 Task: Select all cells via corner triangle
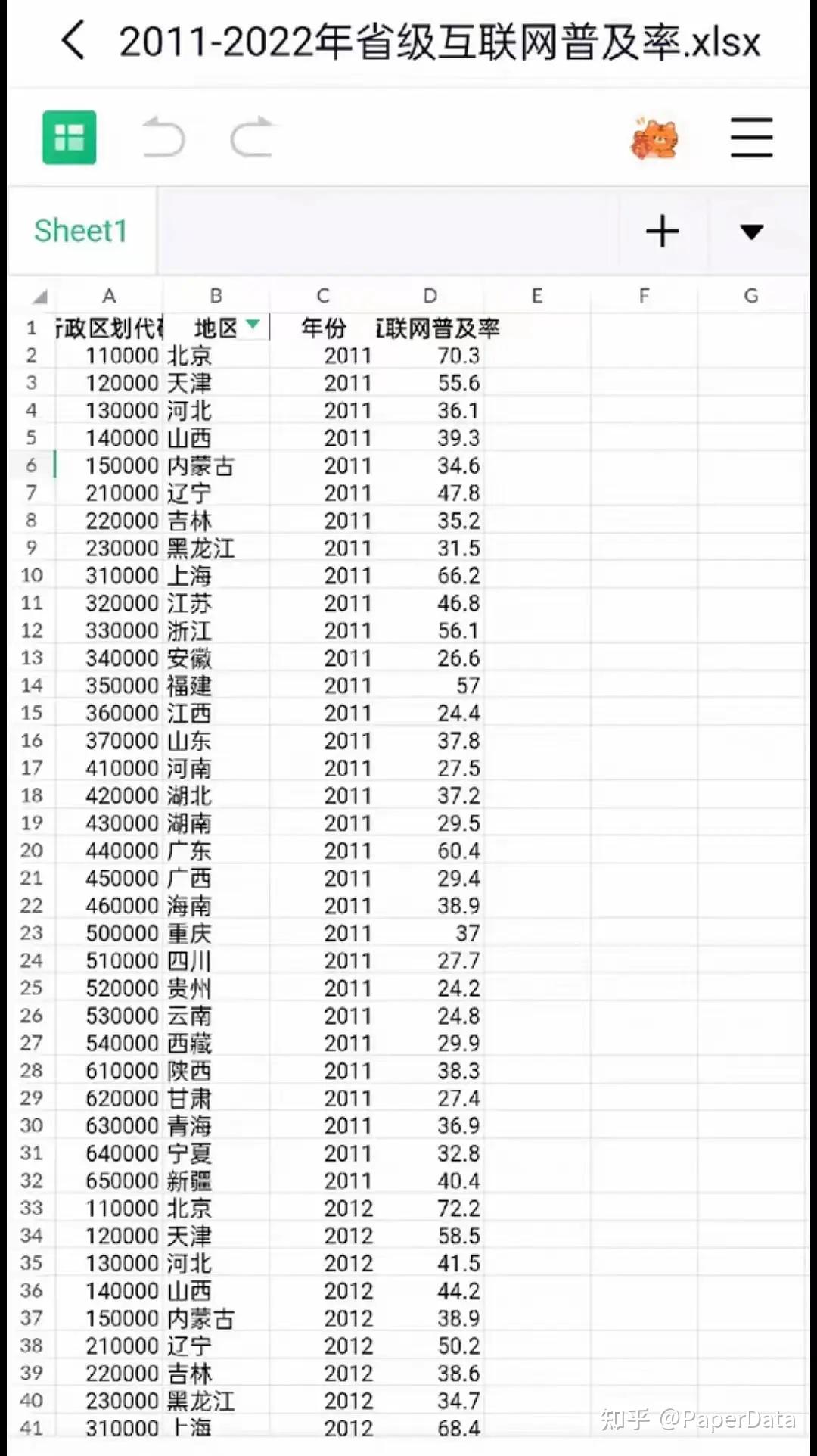point(39,297)
